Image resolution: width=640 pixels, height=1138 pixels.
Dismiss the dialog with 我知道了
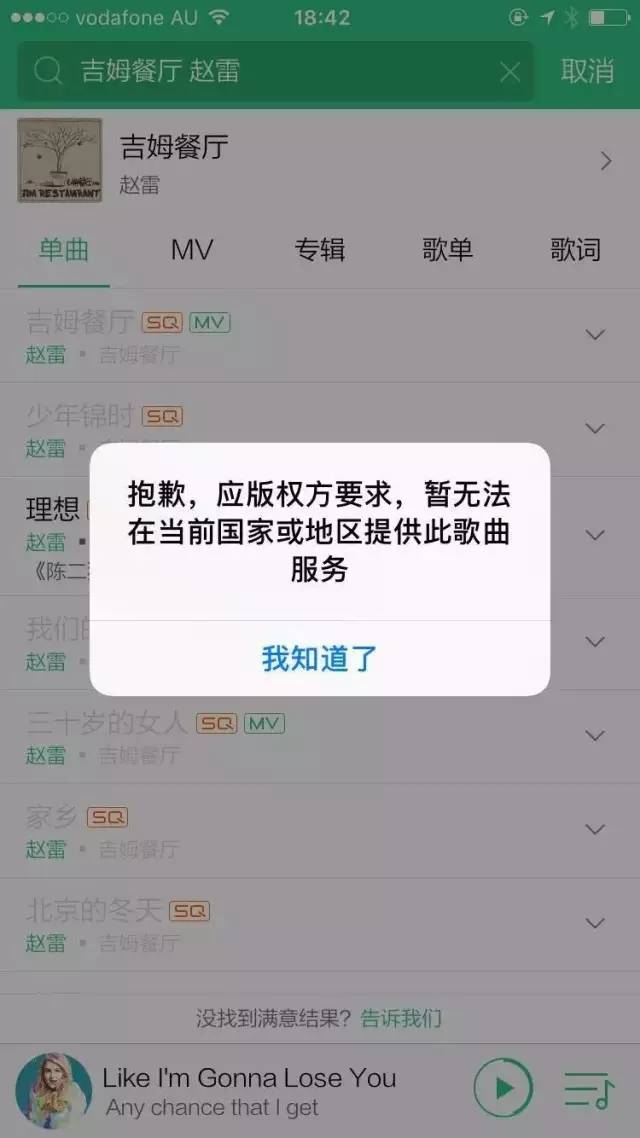click(319, 658)
